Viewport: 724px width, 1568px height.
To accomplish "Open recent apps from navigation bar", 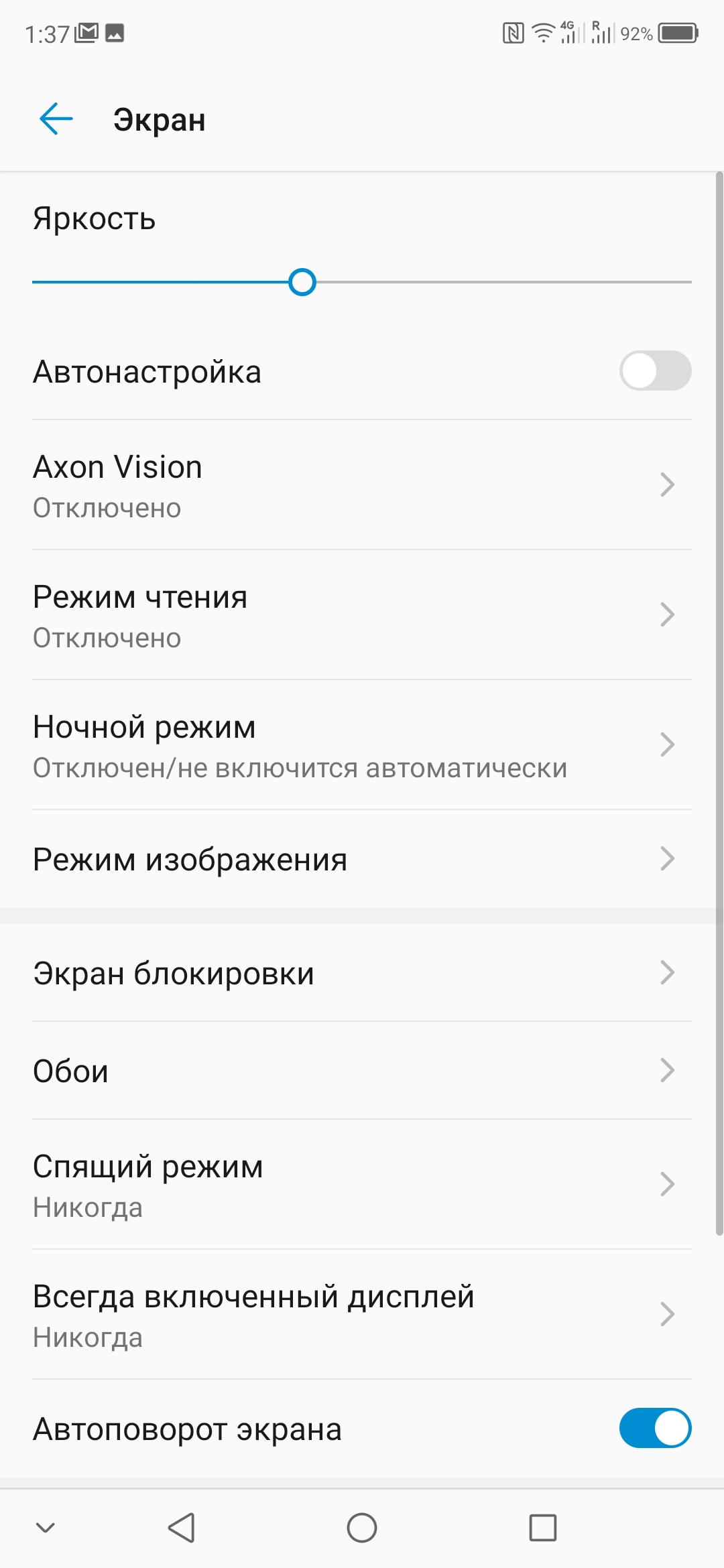I will click(x=542, y=1528).
